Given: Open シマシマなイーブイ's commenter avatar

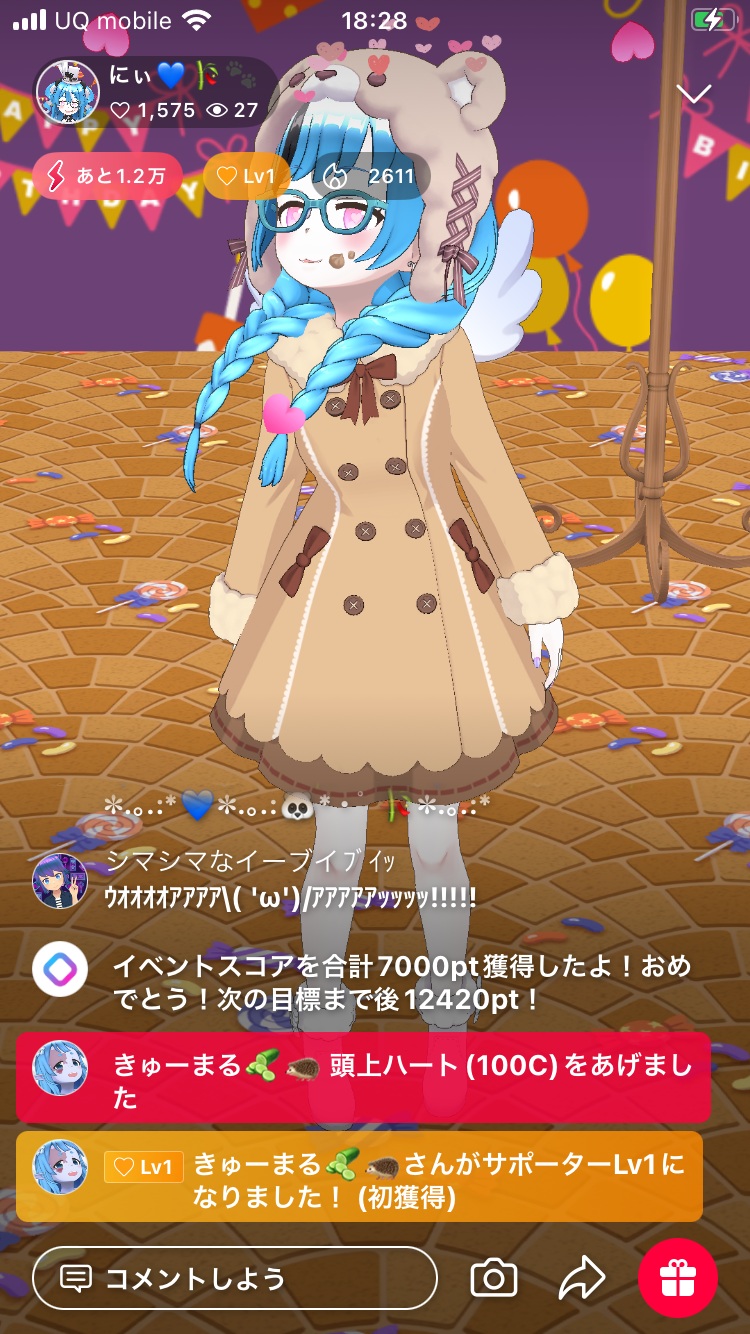Looking at the screenshot, I should (60, 881).
